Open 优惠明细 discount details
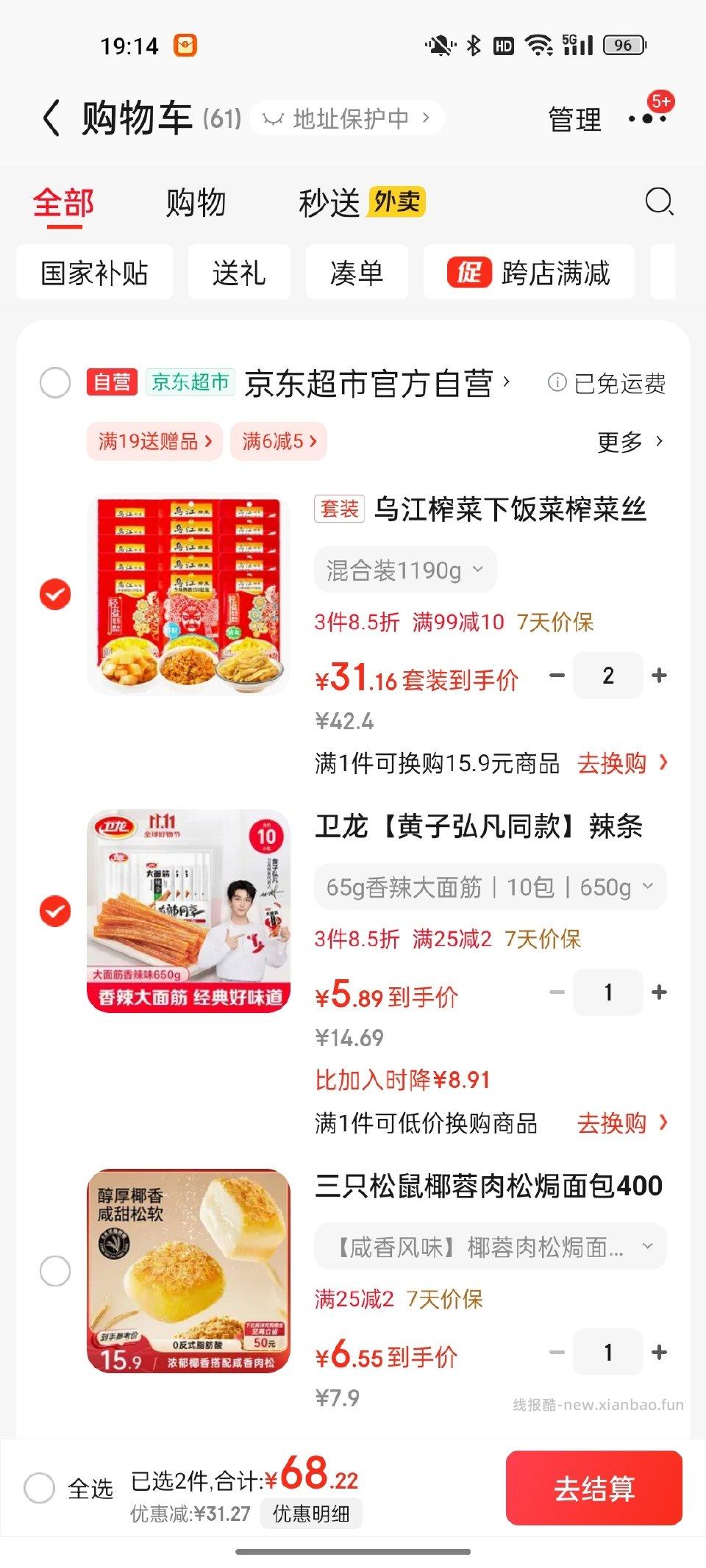 tap(312, 1514)
